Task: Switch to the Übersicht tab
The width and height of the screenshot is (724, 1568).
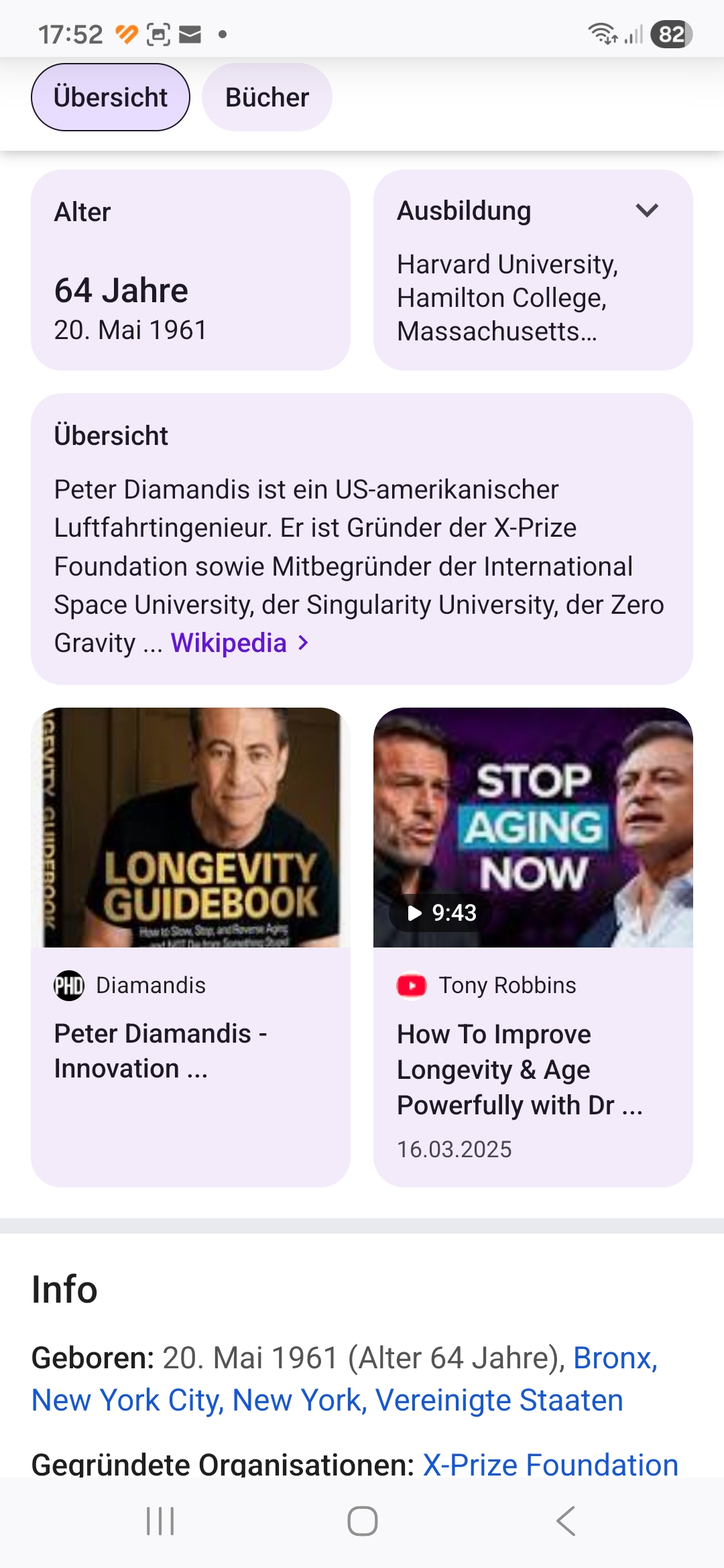Action: (111, 97)
